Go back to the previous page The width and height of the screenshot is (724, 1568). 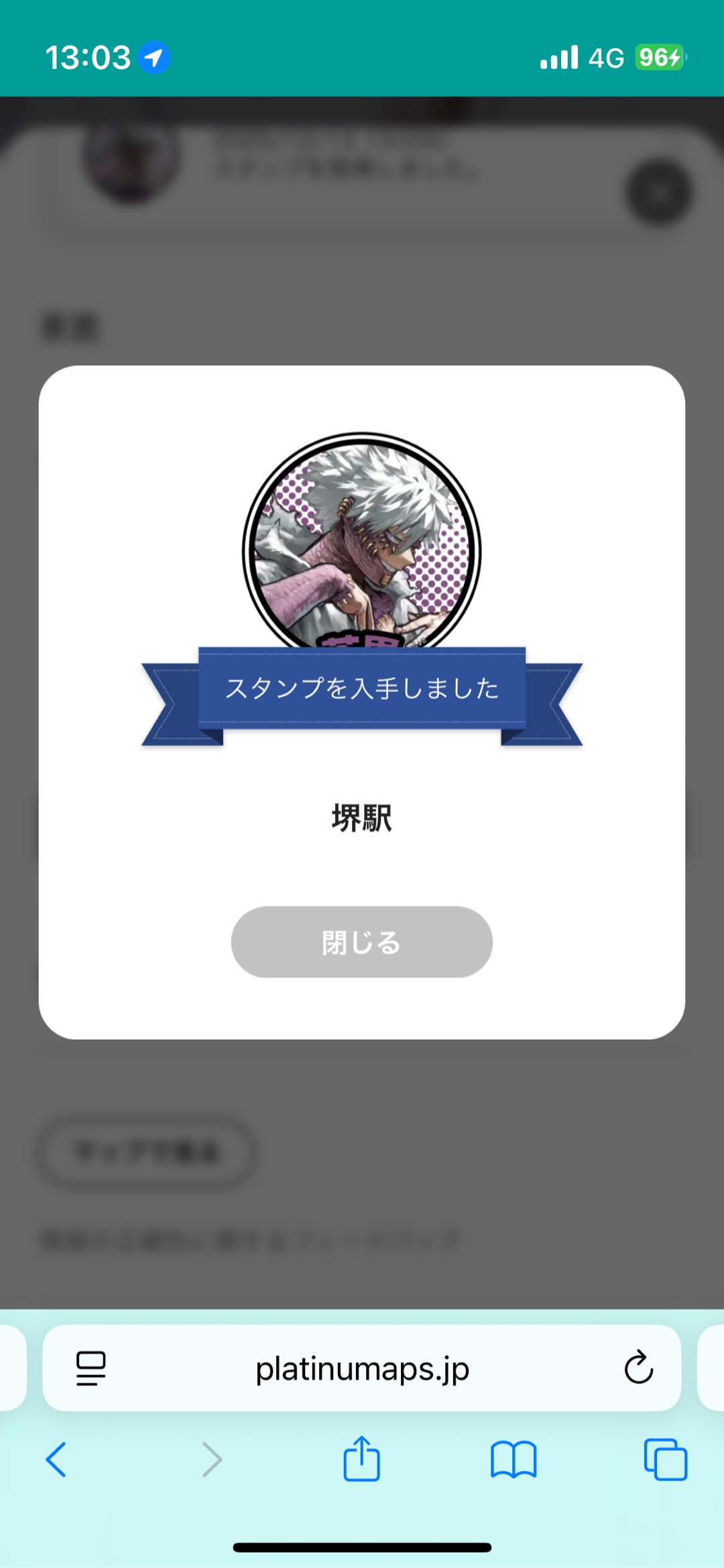tap(56, 1459)
